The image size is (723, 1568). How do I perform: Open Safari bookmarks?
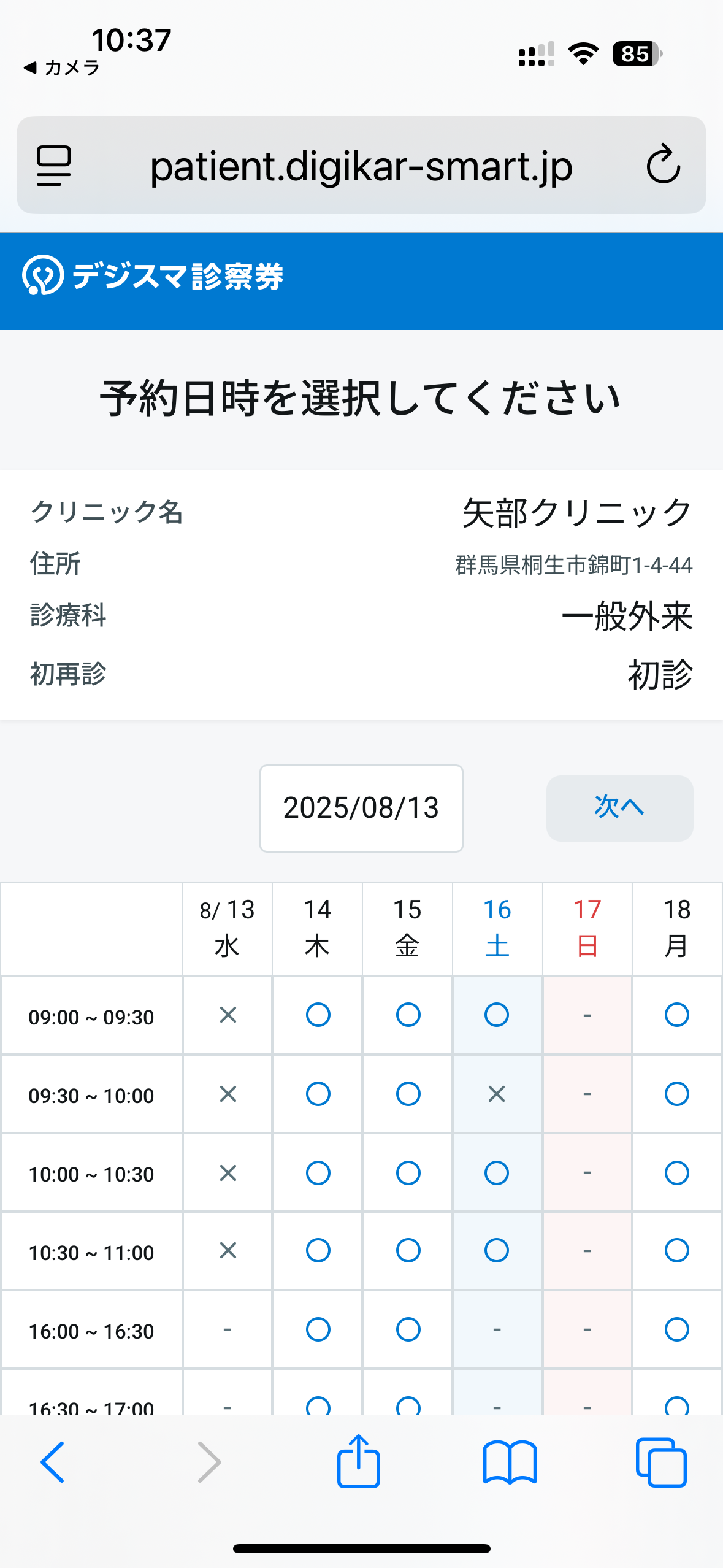point(510,1462)
